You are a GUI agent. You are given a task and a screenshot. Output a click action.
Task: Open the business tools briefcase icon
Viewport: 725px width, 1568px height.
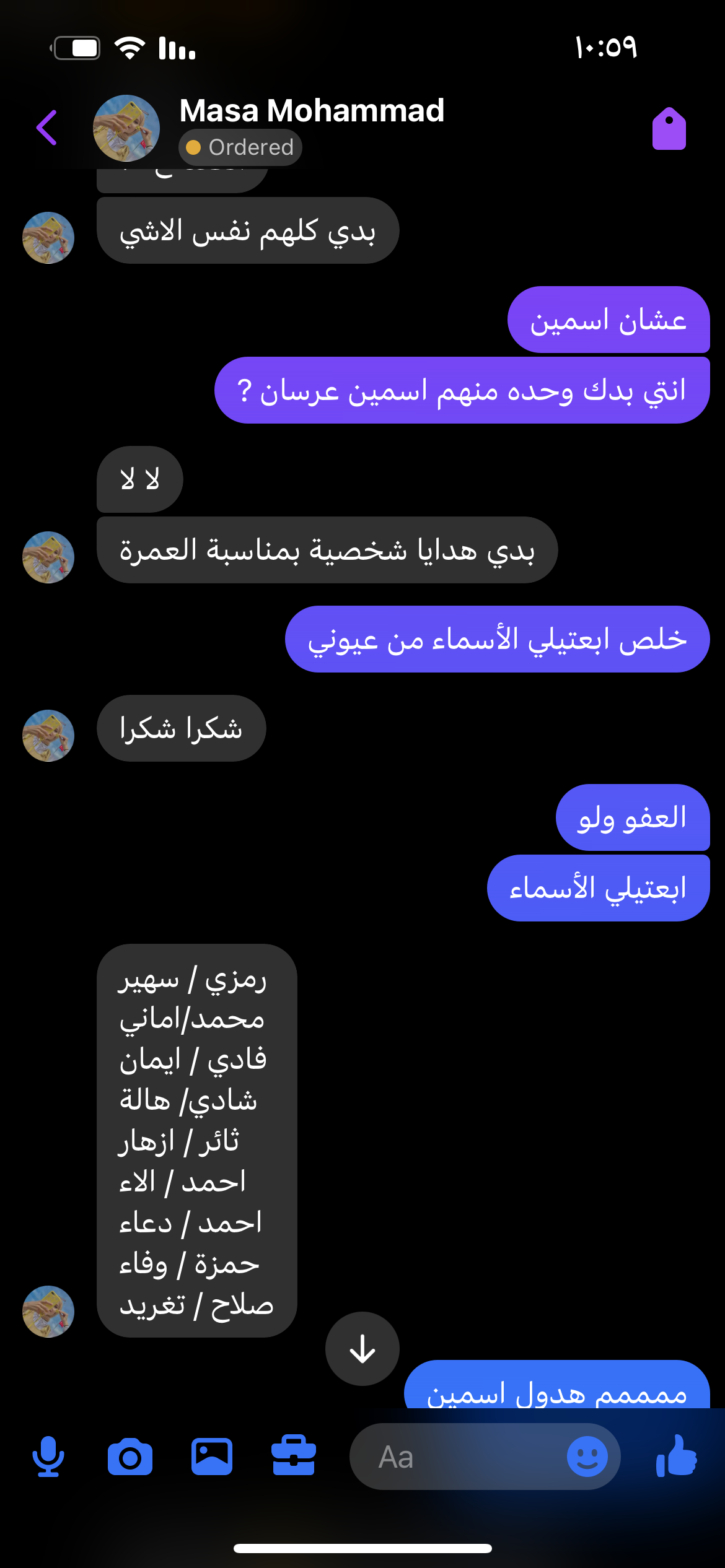294,1455
